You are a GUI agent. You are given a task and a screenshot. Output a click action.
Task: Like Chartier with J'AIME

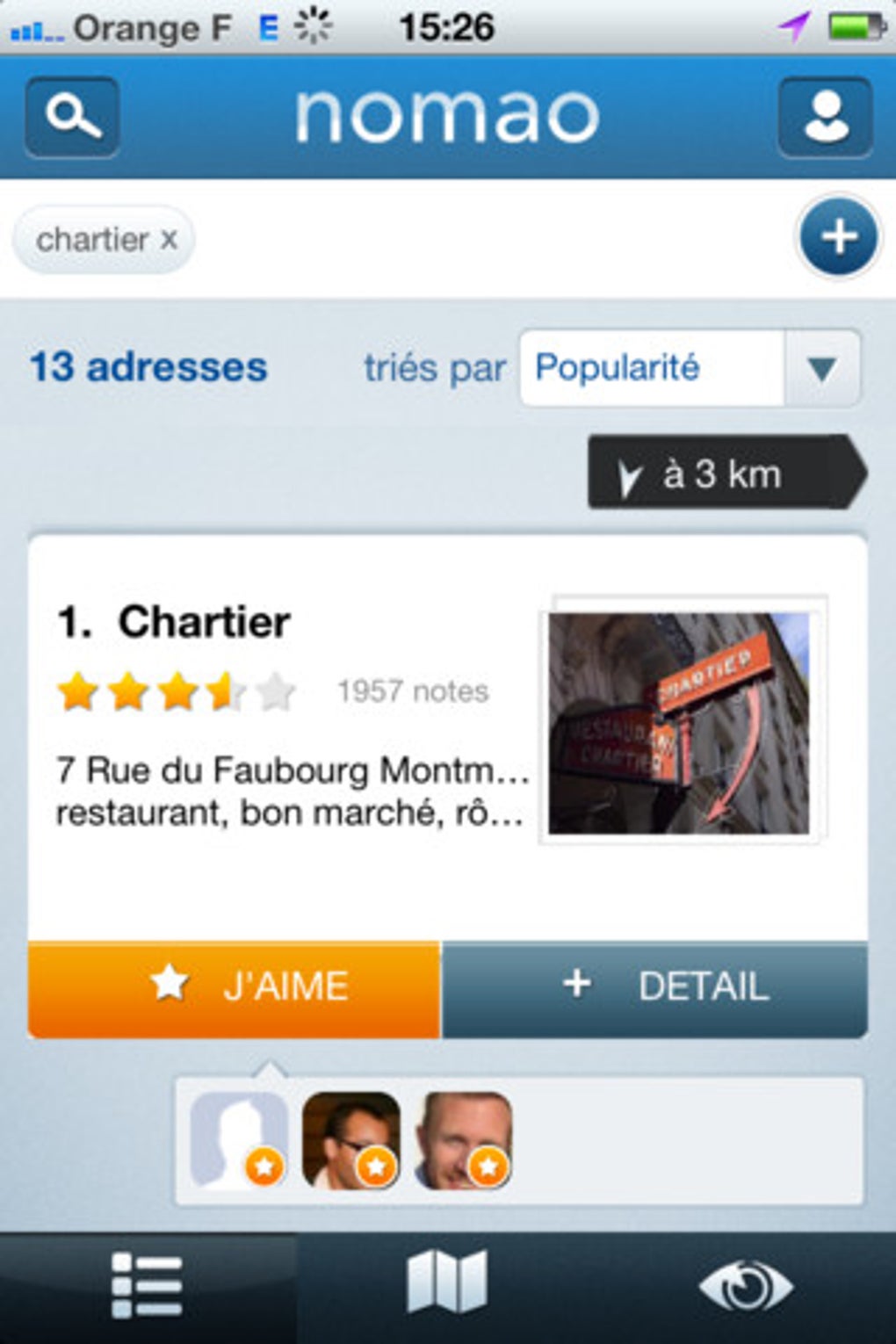click(235, 987)
